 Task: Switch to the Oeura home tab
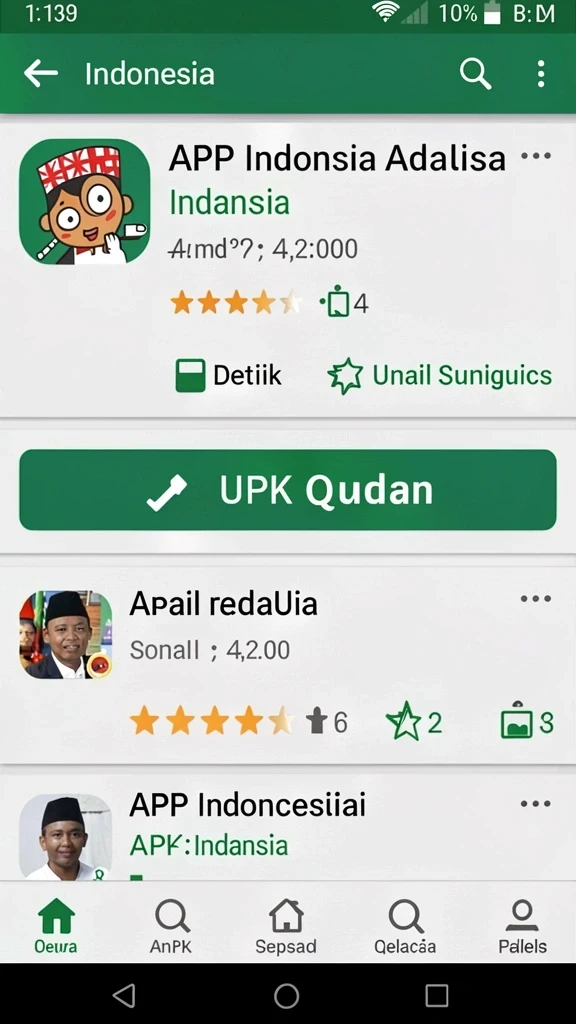tap(56, 926)
